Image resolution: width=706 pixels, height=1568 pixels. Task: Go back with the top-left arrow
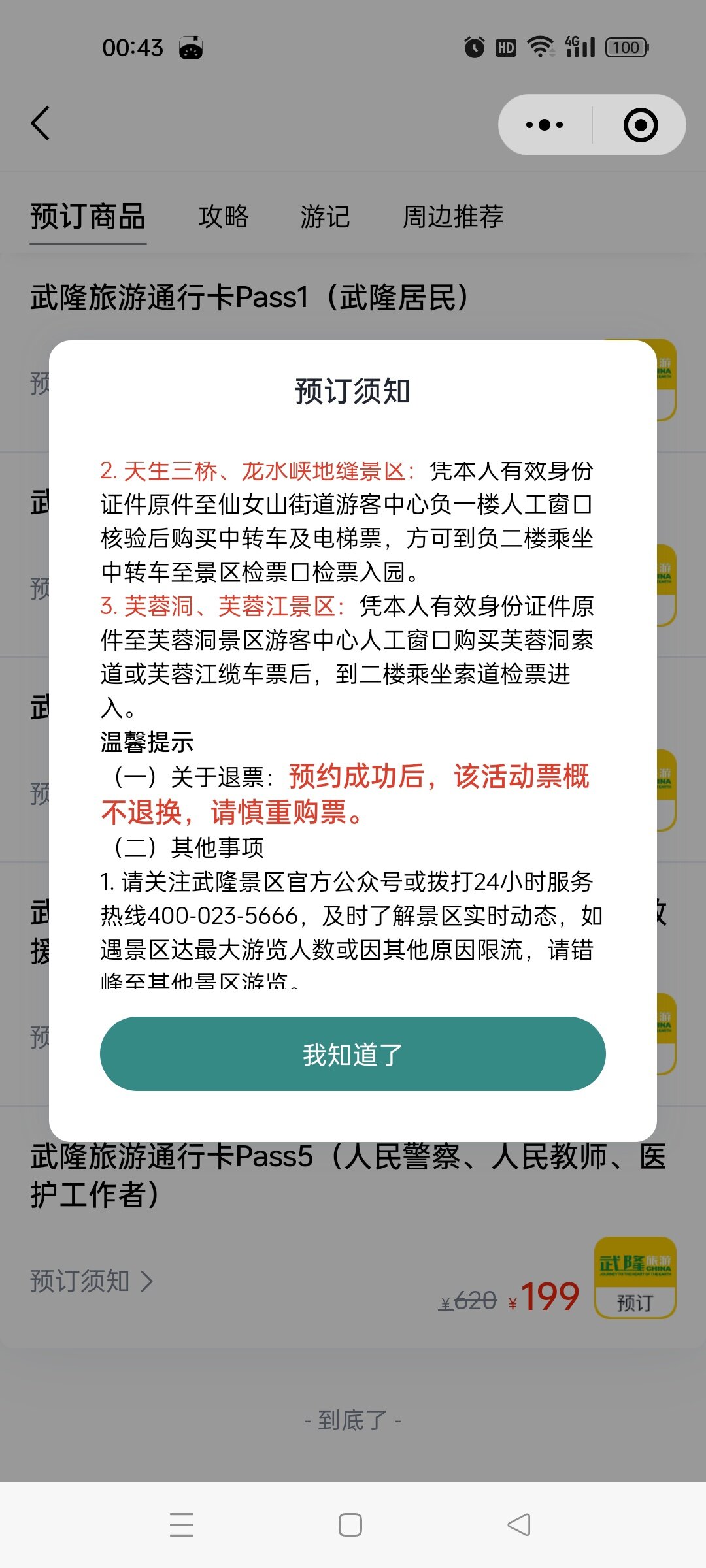click(x=41, y=123)
